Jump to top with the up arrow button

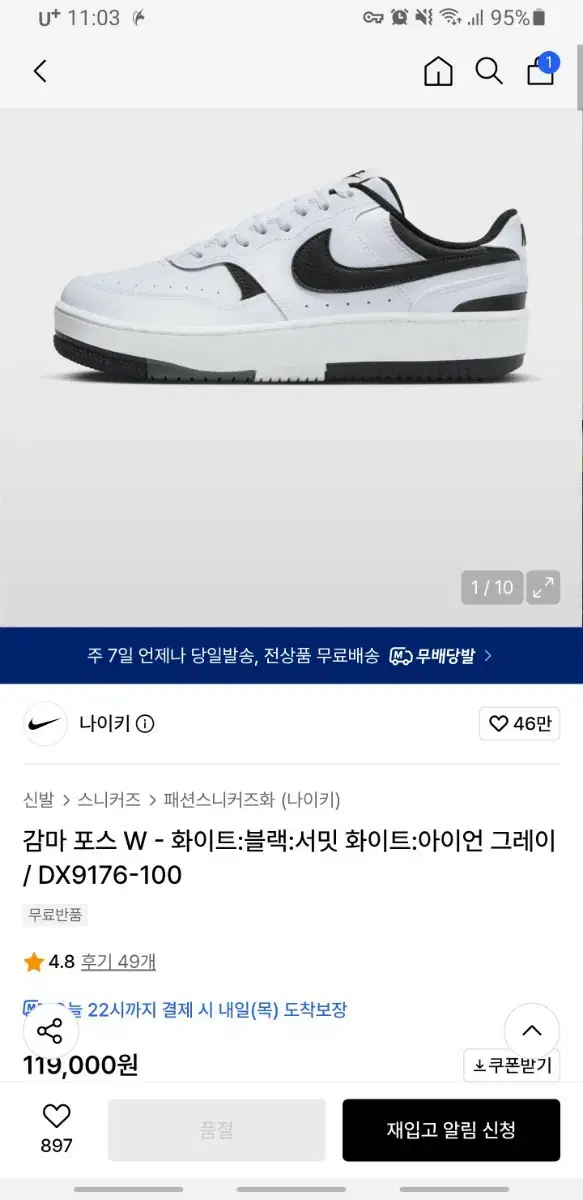[532, 1030]
